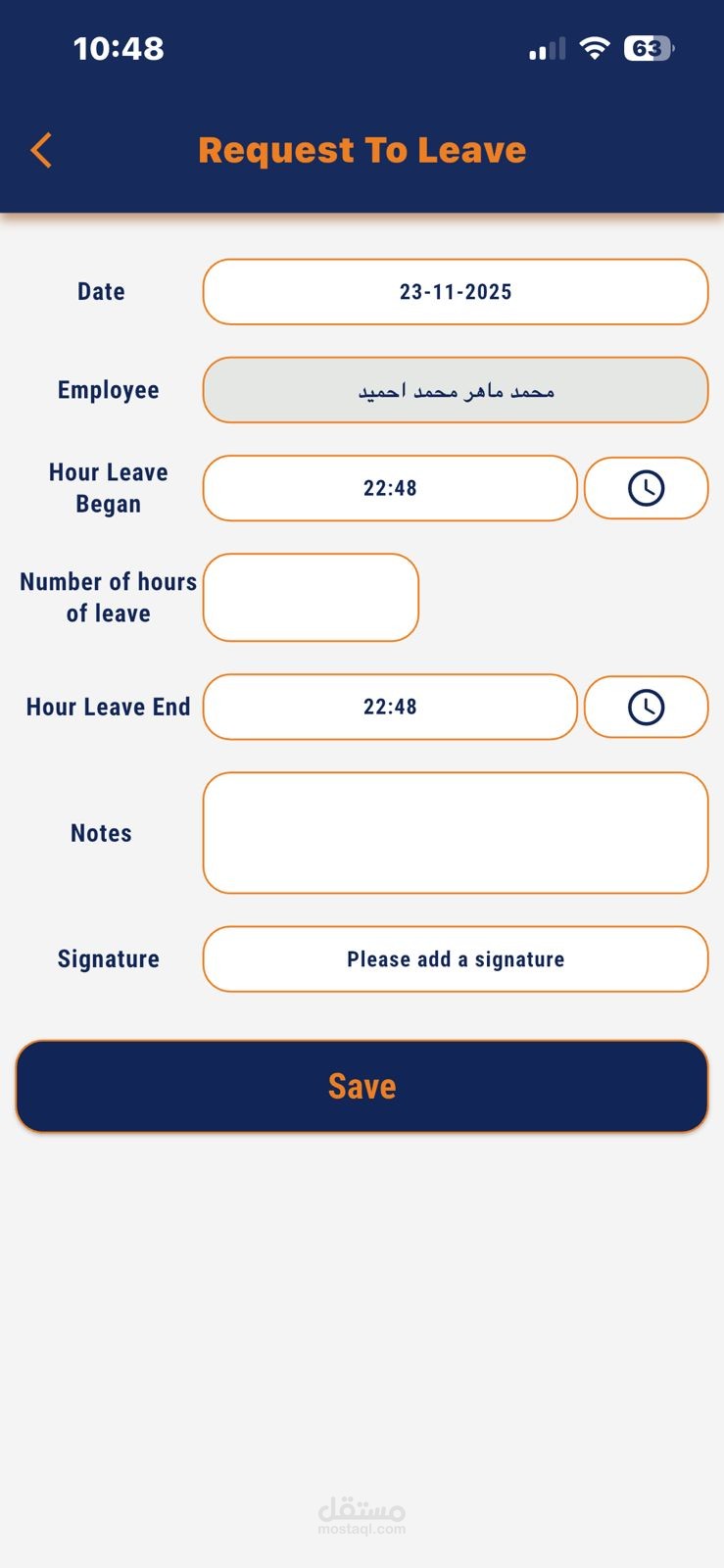Open clock picker for Hour Leave Began
Viewport: 724px width, 1568px height.
point(646,488)
